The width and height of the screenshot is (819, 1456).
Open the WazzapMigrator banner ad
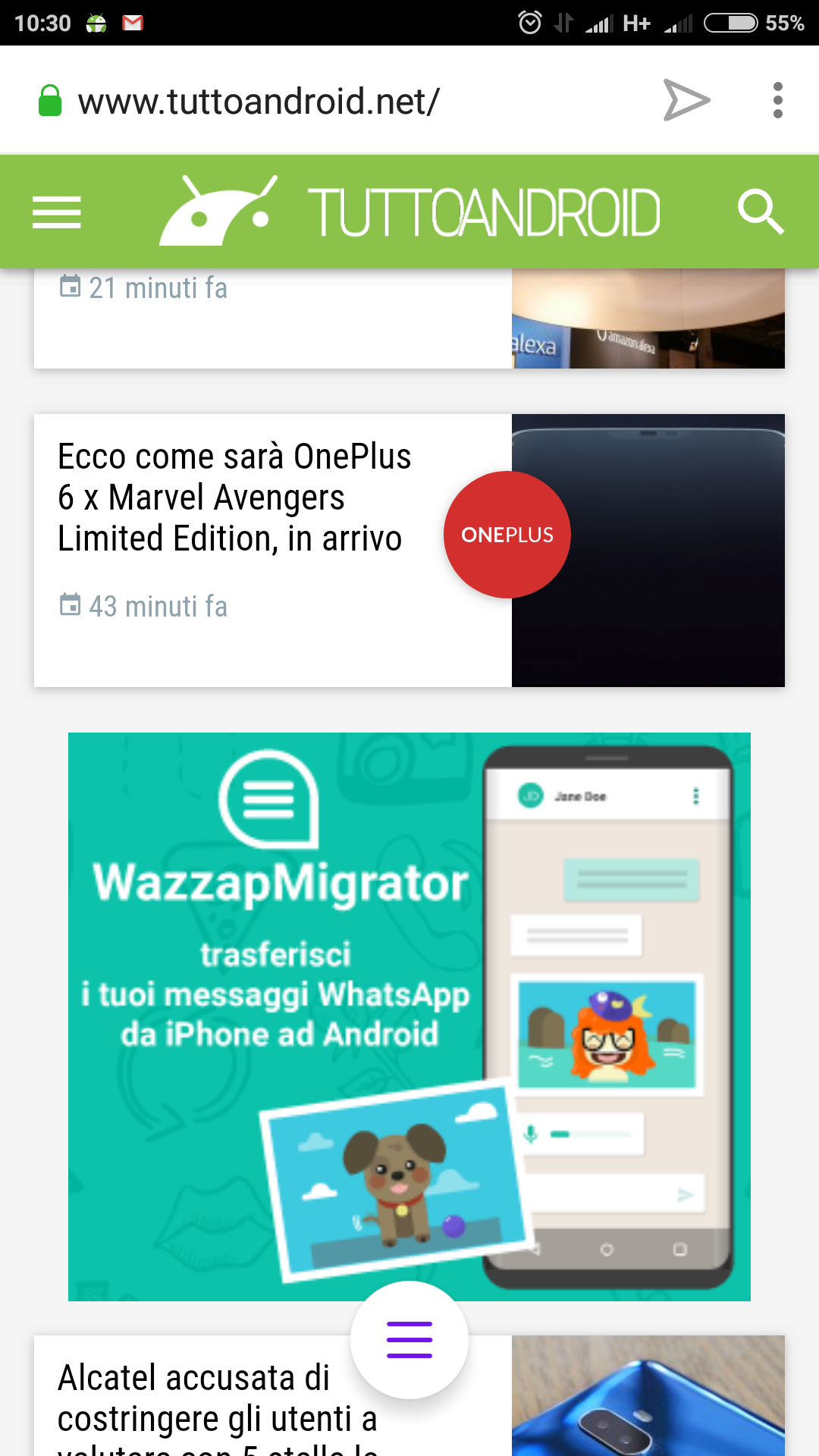click(x=409, y=1017)
